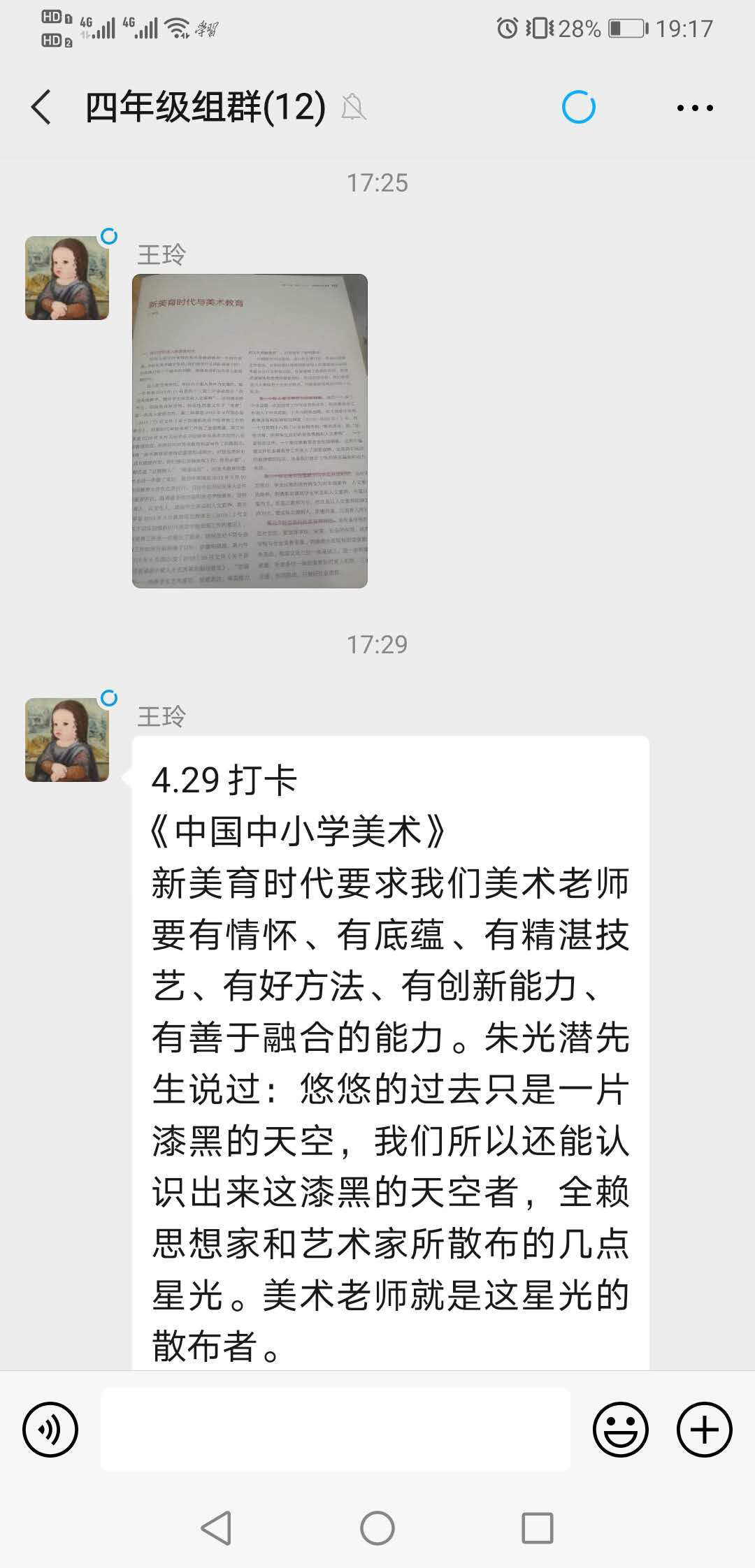Tap the system home button
This screenshot has height=1568, width=755.
(x=377, y=1528)
